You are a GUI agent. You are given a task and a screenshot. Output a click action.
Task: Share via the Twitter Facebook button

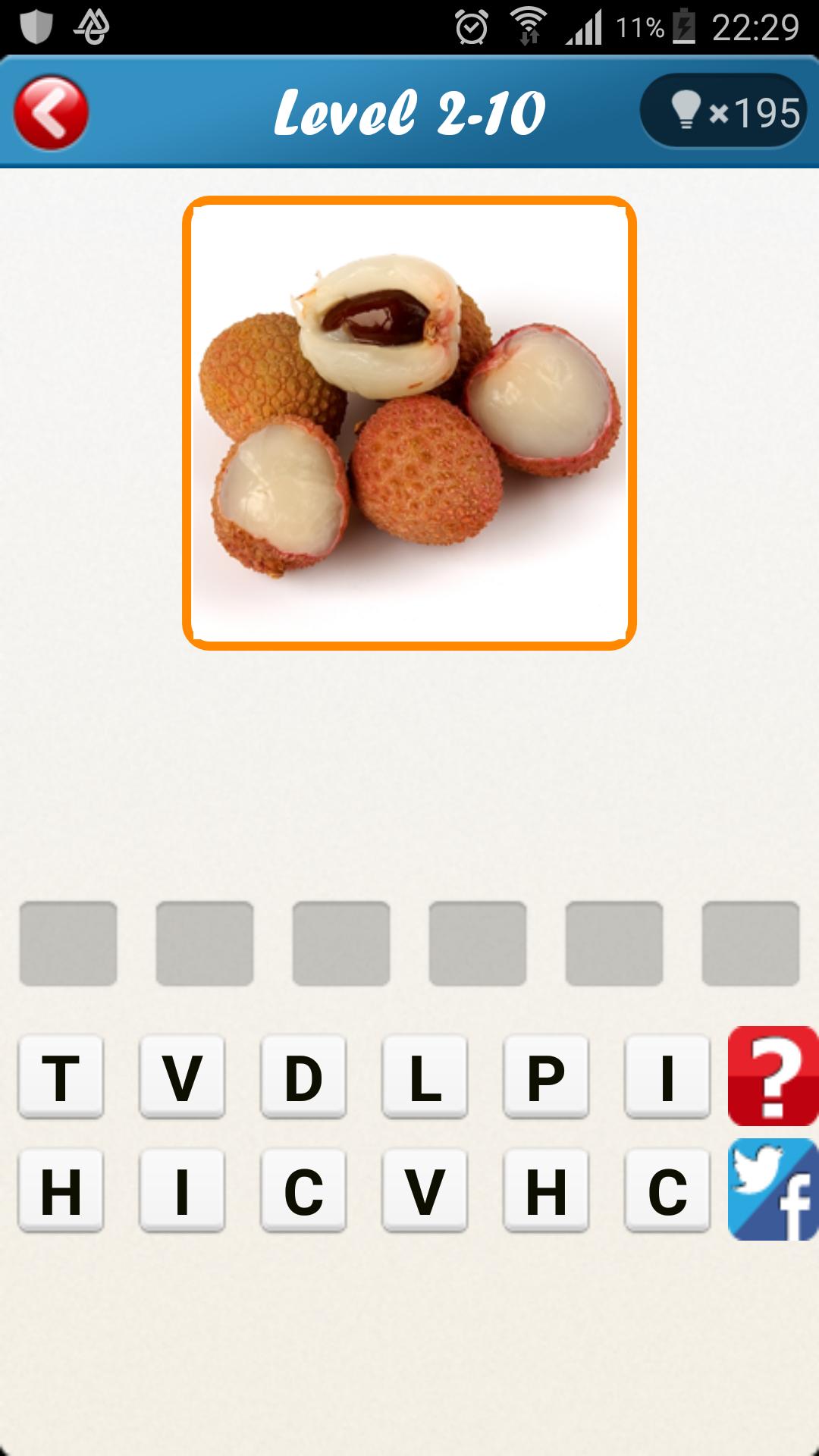click(x=773, y=1189)
